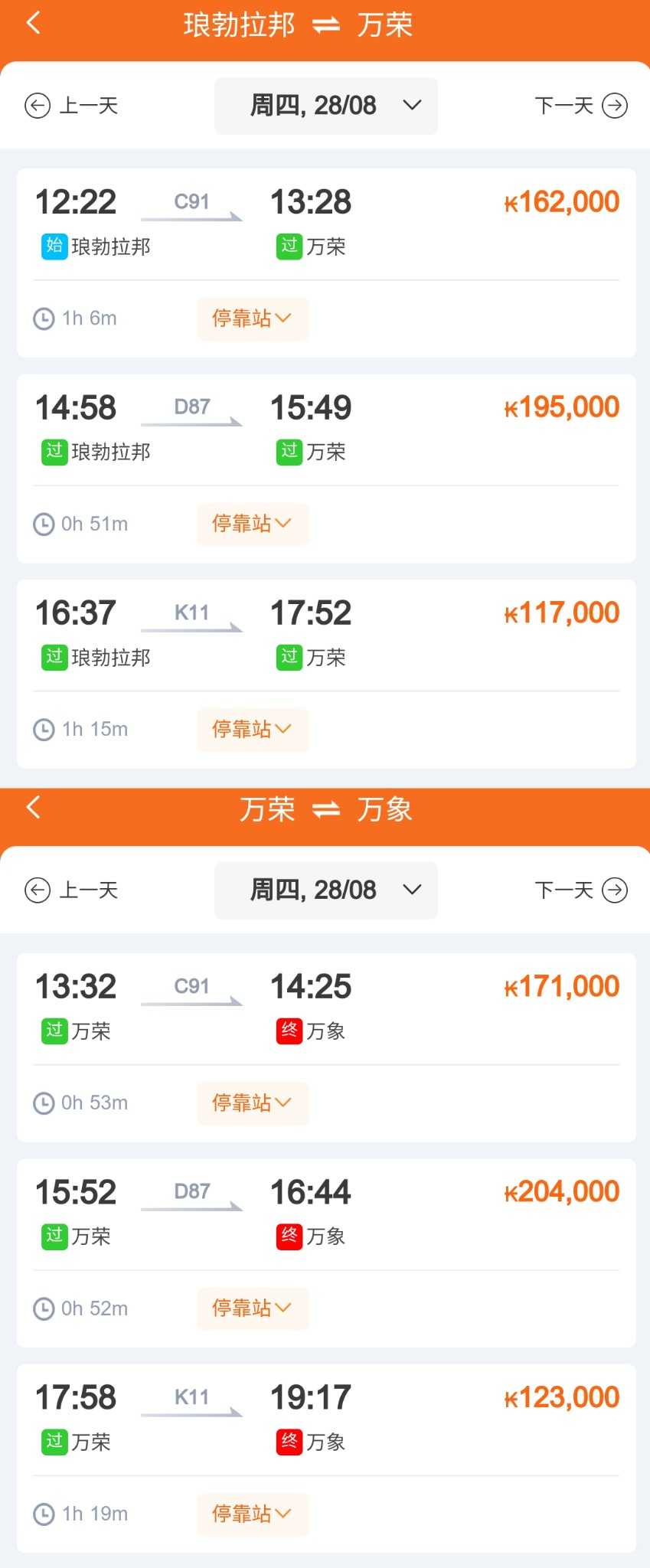Open the date dropdown under 万荣 ⇌ 万象
This screenshot has width=650, height=1568.
point(326,890)
